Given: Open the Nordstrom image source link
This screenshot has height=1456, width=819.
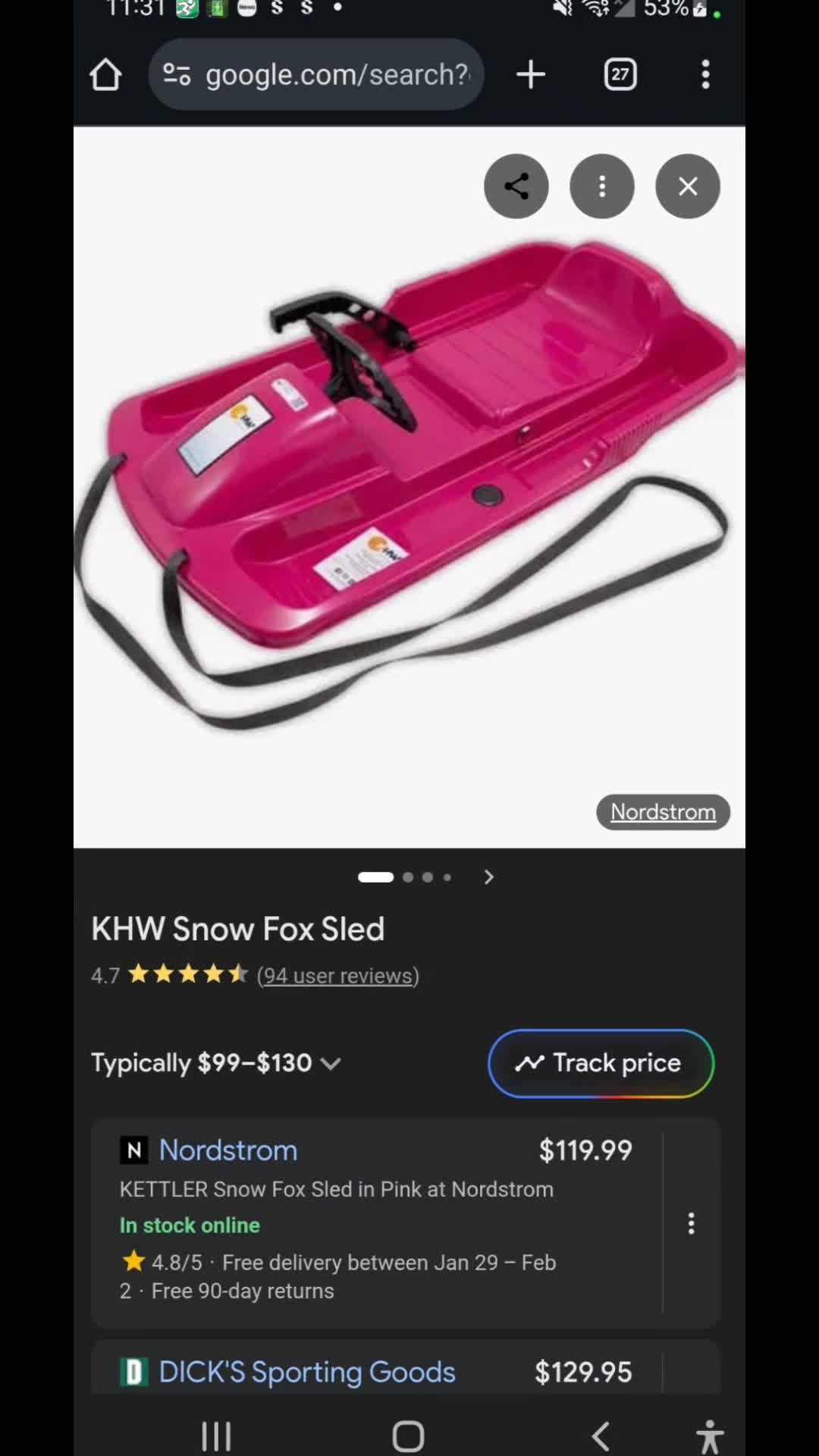Looking at the screenshot, I should (663, 812).
